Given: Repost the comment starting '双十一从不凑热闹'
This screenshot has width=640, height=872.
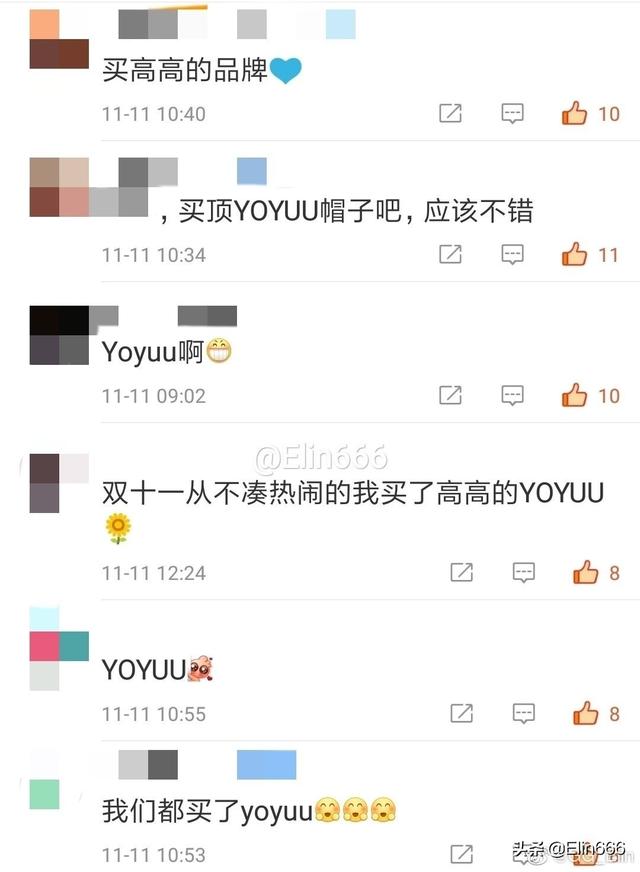Looking at the screenshot, I should (461, 572).
